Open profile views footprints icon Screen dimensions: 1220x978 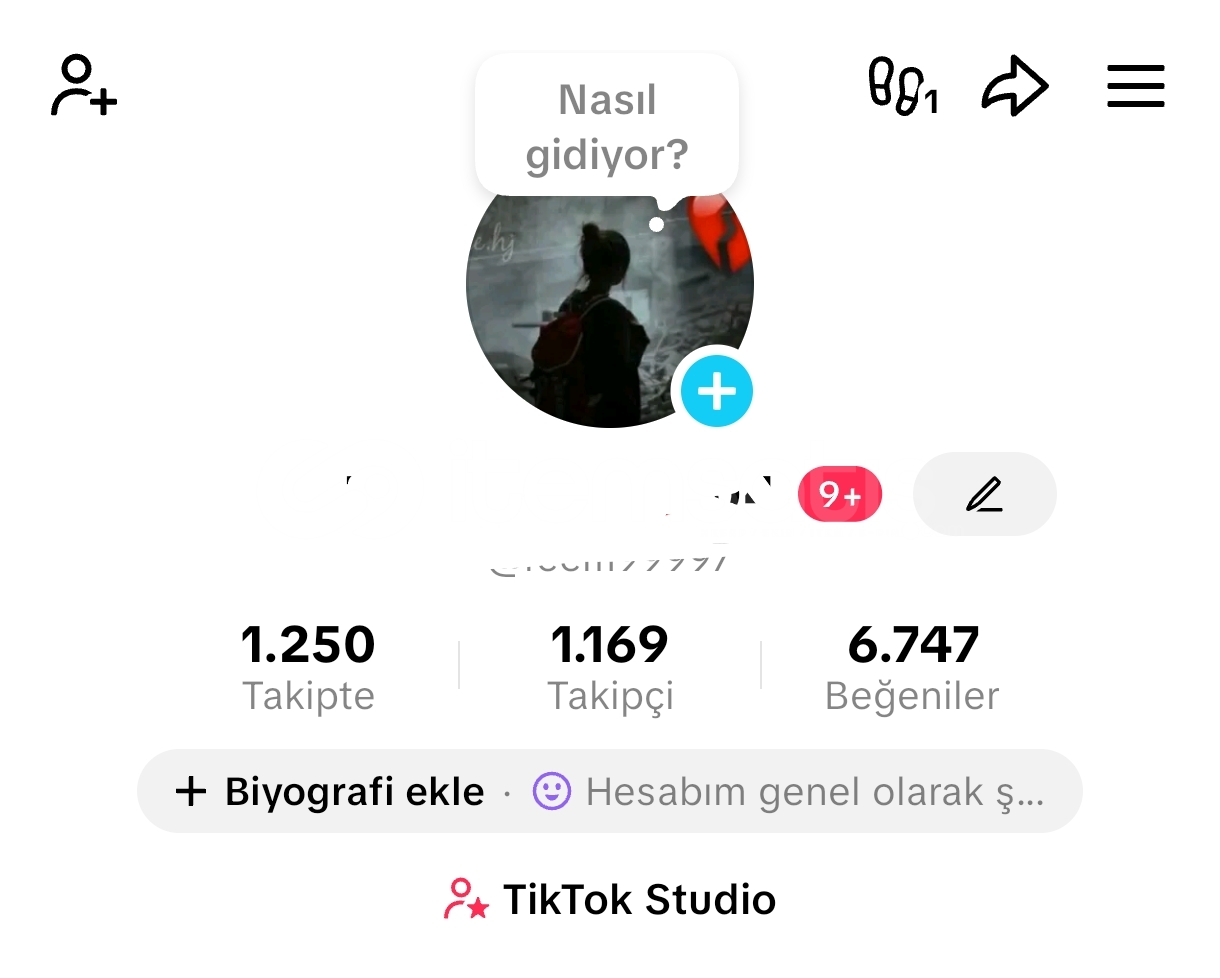(x=902, y=87)
